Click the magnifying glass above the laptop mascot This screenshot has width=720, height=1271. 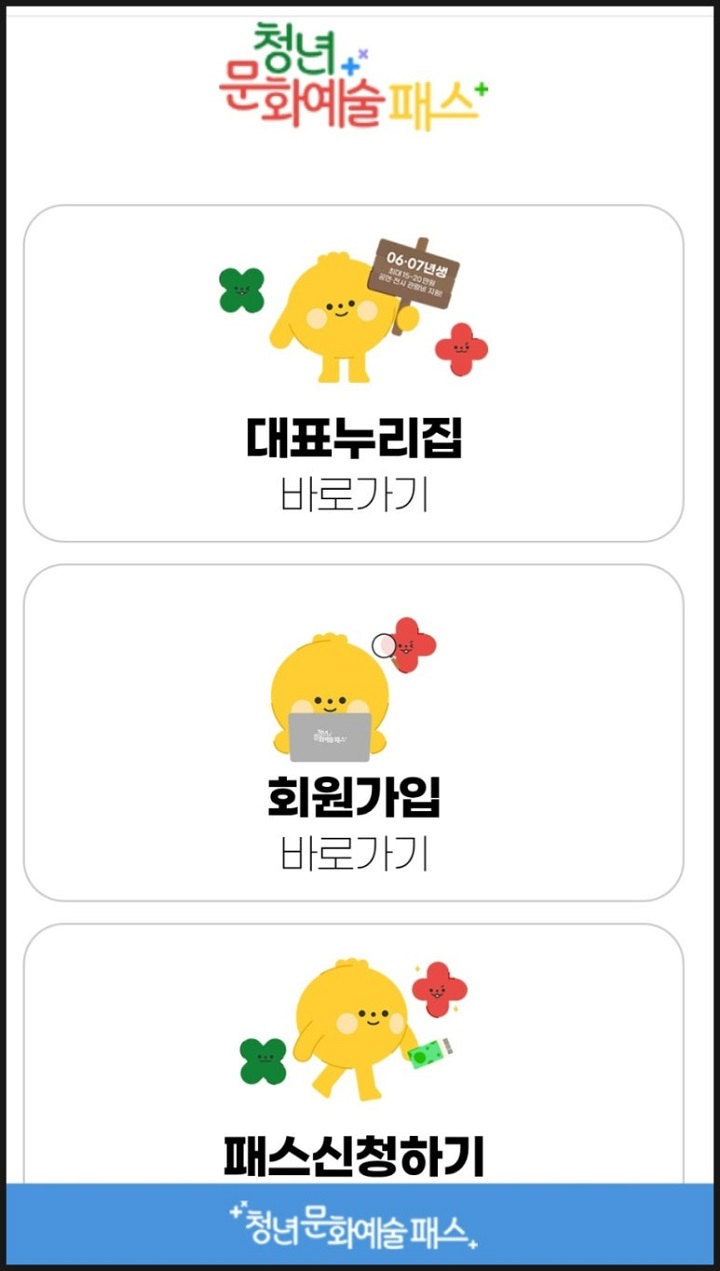click(x=385, y=645)
